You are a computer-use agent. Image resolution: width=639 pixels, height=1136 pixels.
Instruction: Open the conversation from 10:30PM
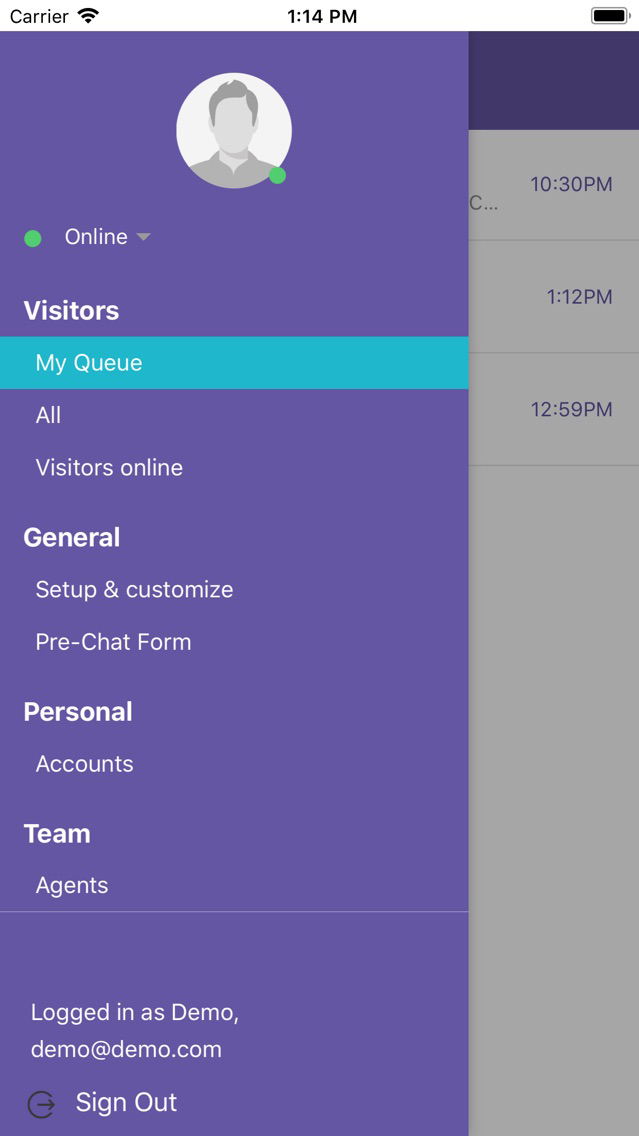pyautogui.click(x=554, y=185)
